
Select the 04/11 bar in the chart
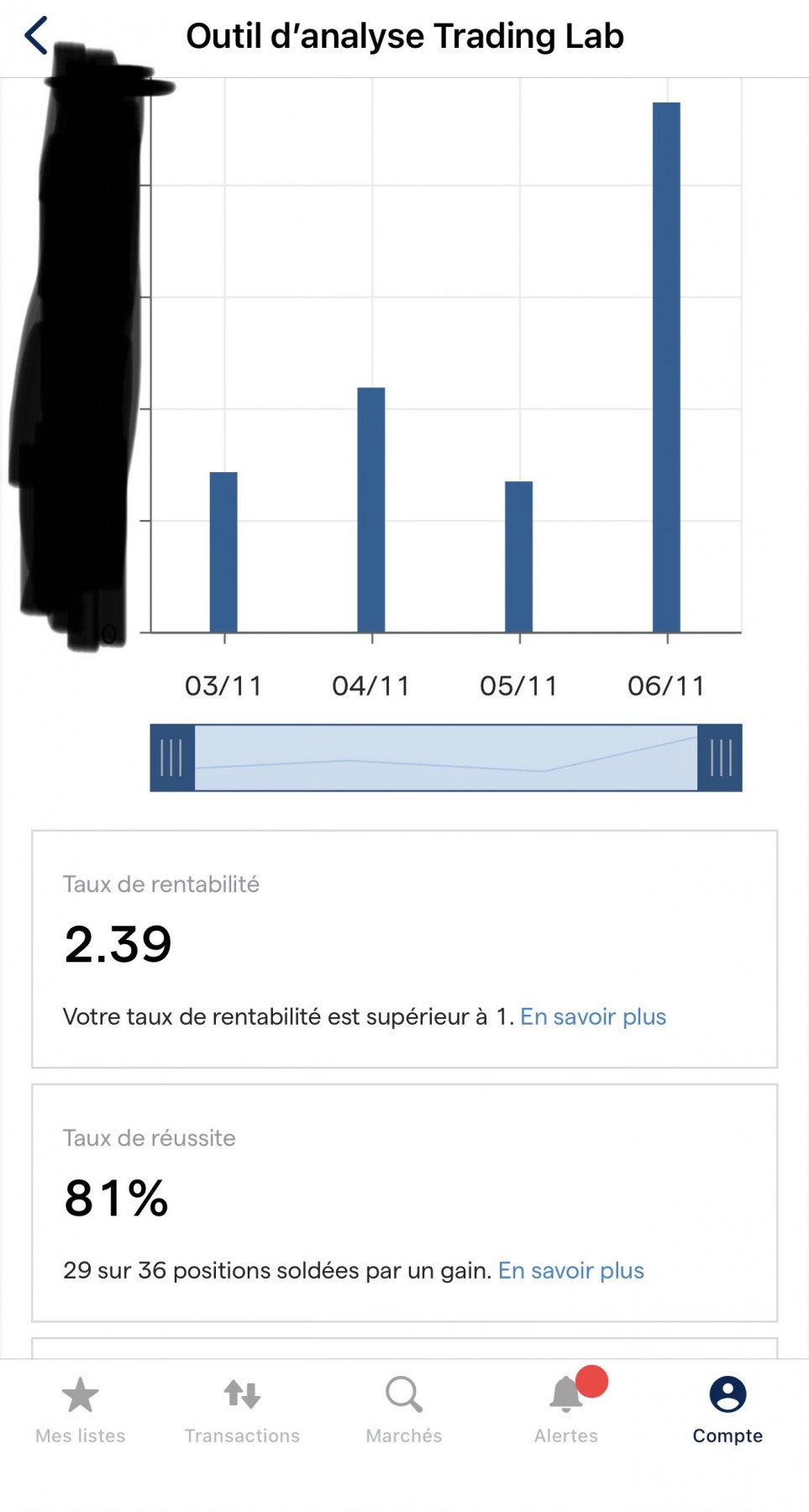coord(371,510)
